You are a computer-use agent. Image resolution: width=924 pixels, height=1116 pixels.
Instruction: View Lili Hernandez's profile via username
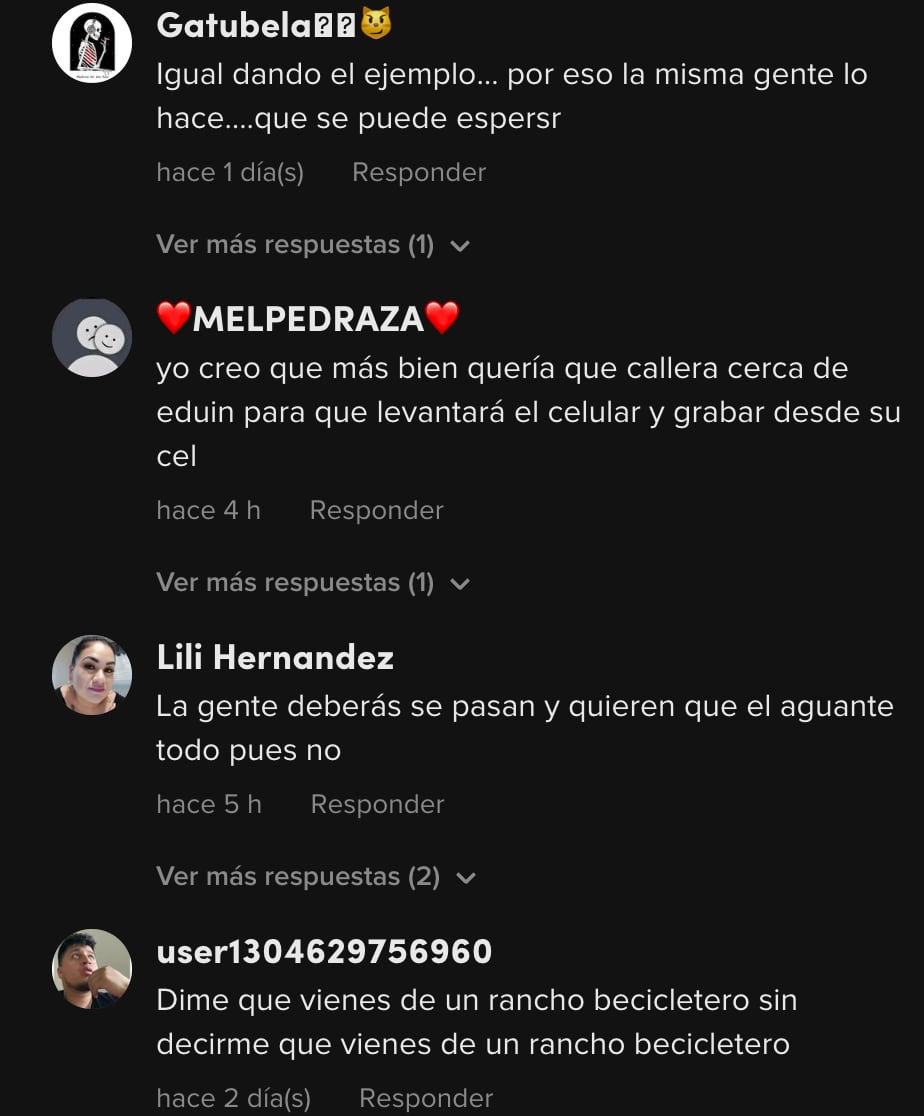pyautogui.click(x=275, y=657)
